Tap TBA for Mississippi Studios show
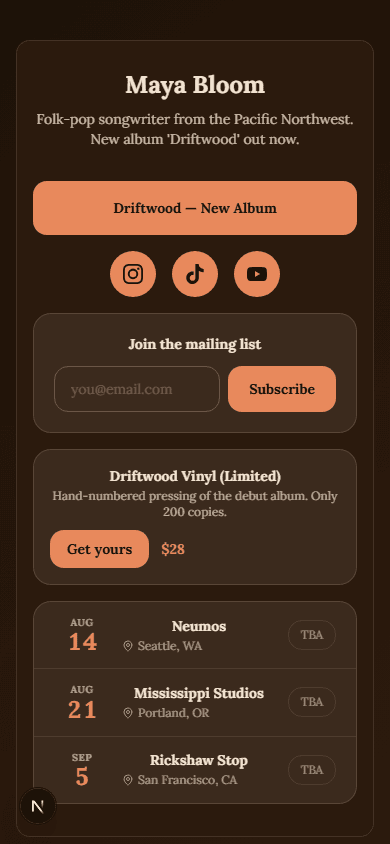 coord(312,702)
